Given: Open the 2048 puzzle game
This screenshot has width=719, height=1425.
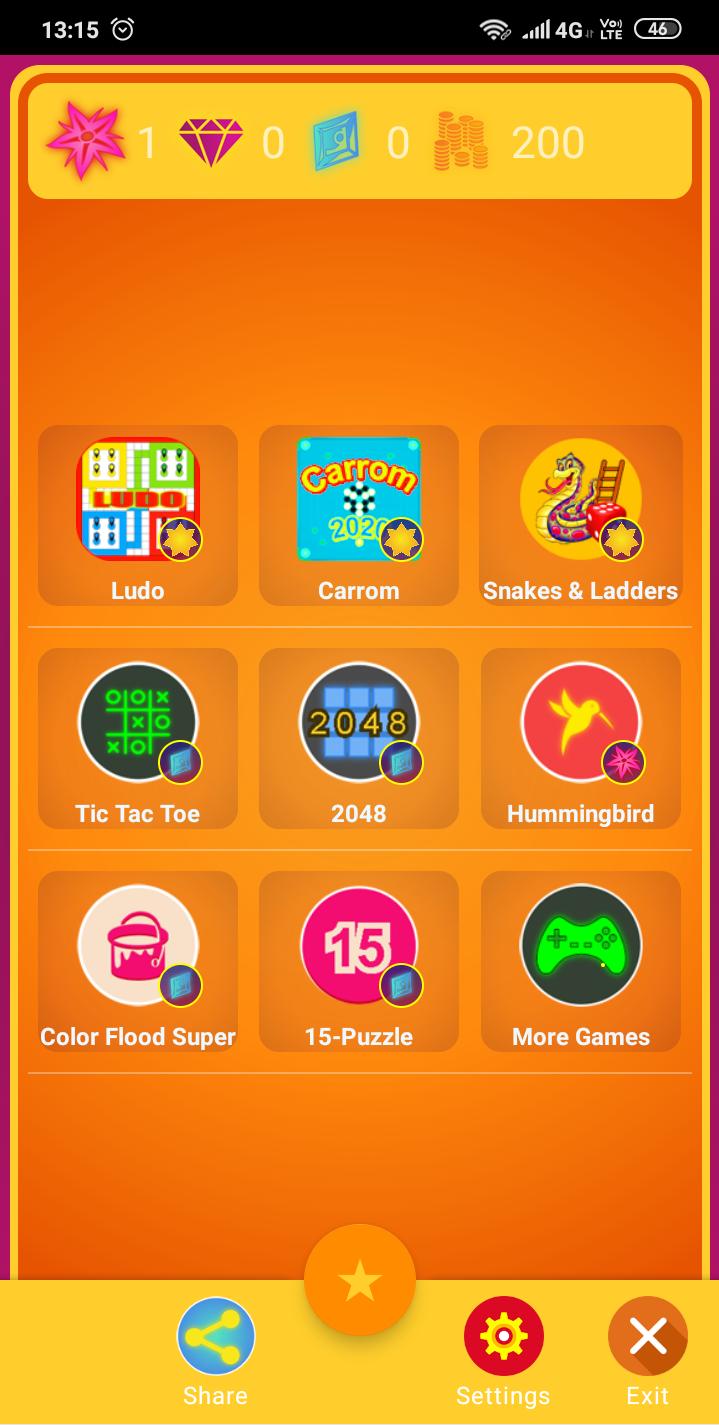Looking at the screenshot, I should 358,723.
